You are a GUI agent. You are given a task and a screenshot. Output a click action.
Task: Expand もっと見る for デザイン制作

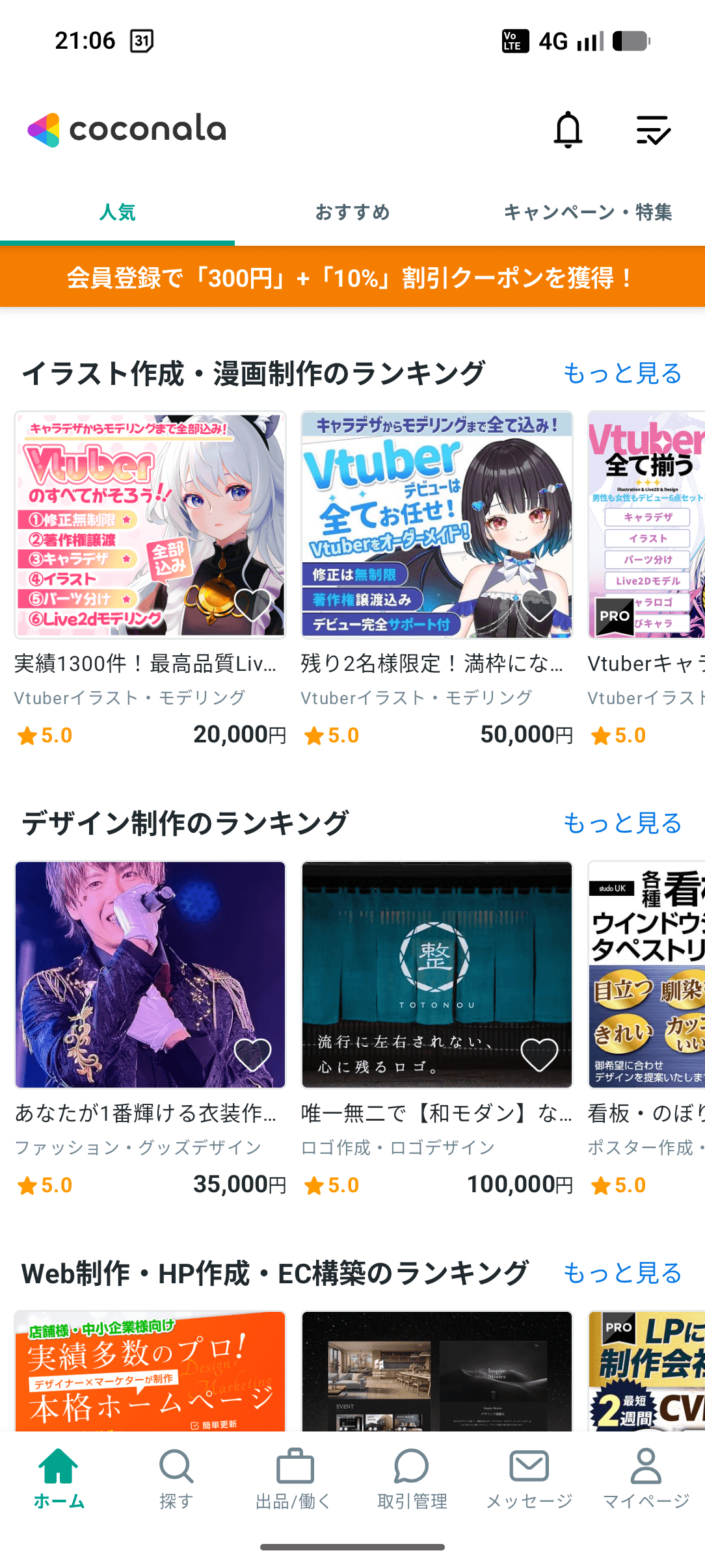pos(621,824)
